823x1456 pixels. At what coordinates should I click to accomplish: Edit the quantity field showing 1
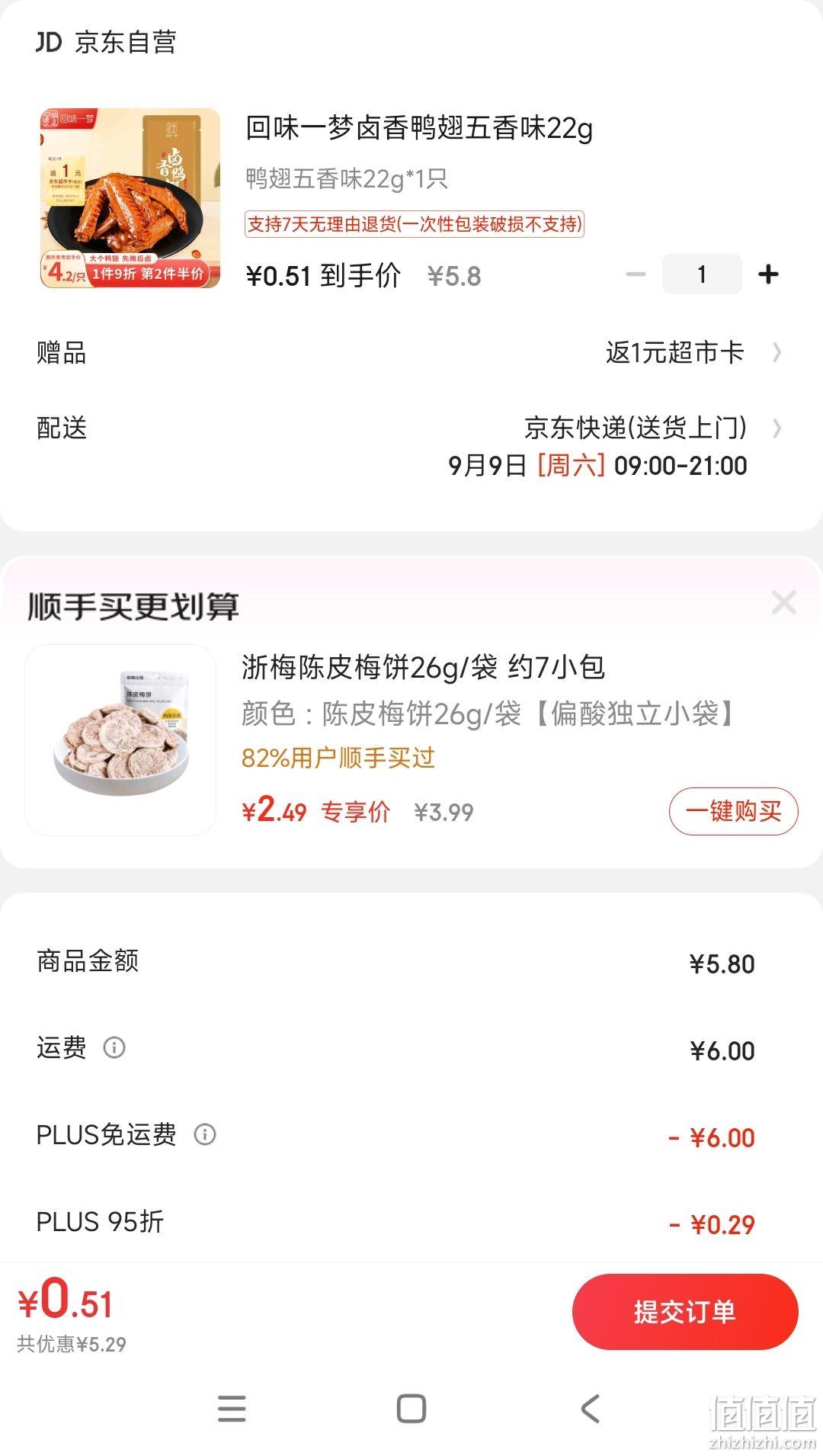pos(702,274)
